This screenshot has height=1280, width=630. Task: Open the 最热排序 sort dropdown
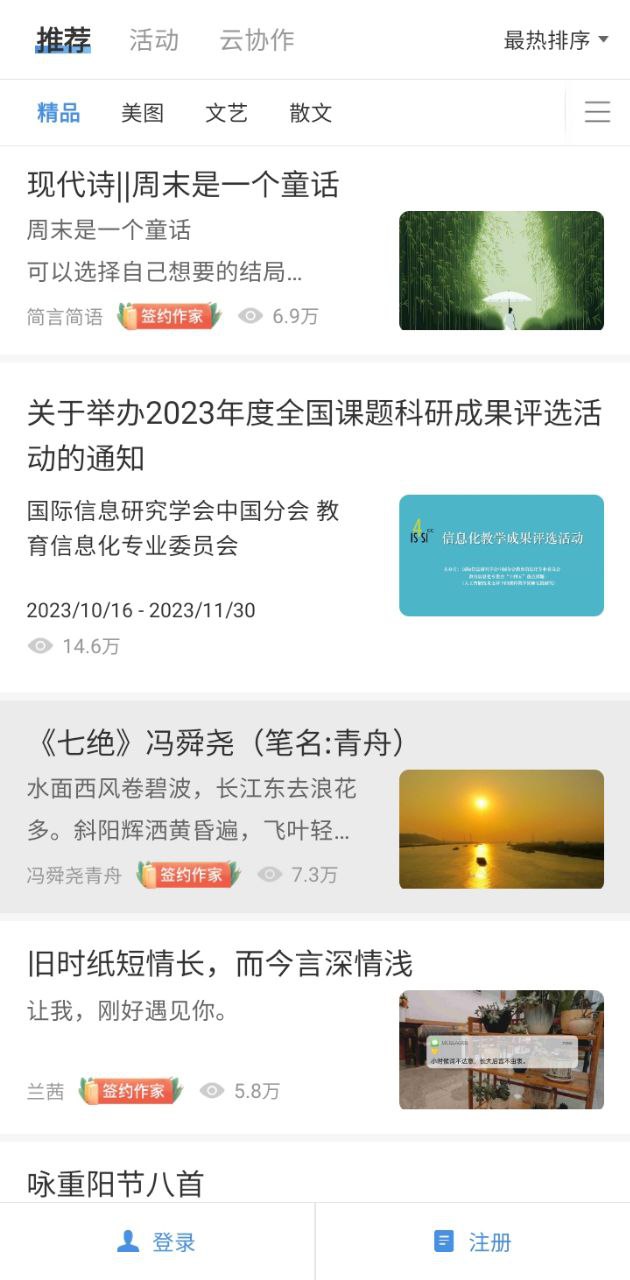[556, 41]
